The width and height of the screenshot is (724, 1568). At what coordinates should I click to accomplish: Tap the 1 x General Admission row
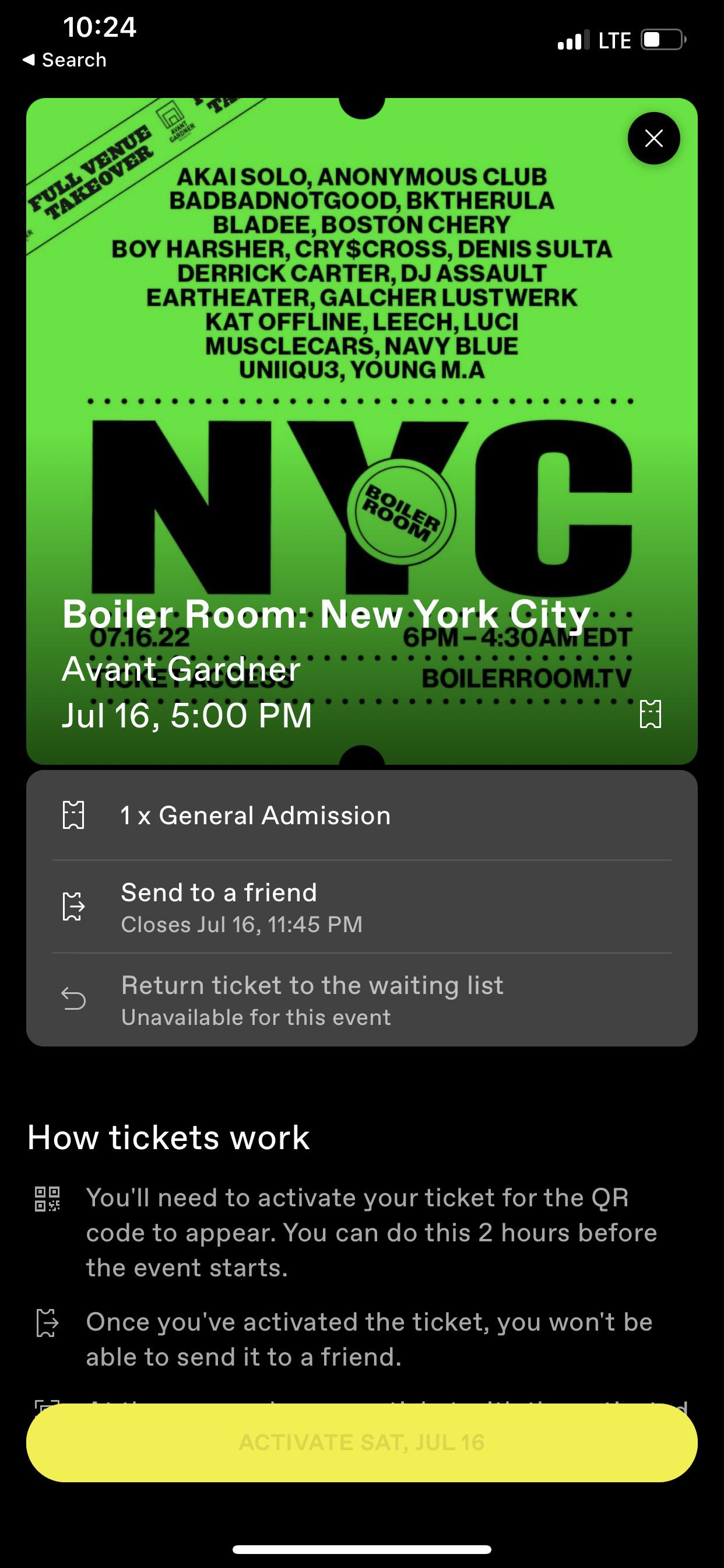(255, 814)
